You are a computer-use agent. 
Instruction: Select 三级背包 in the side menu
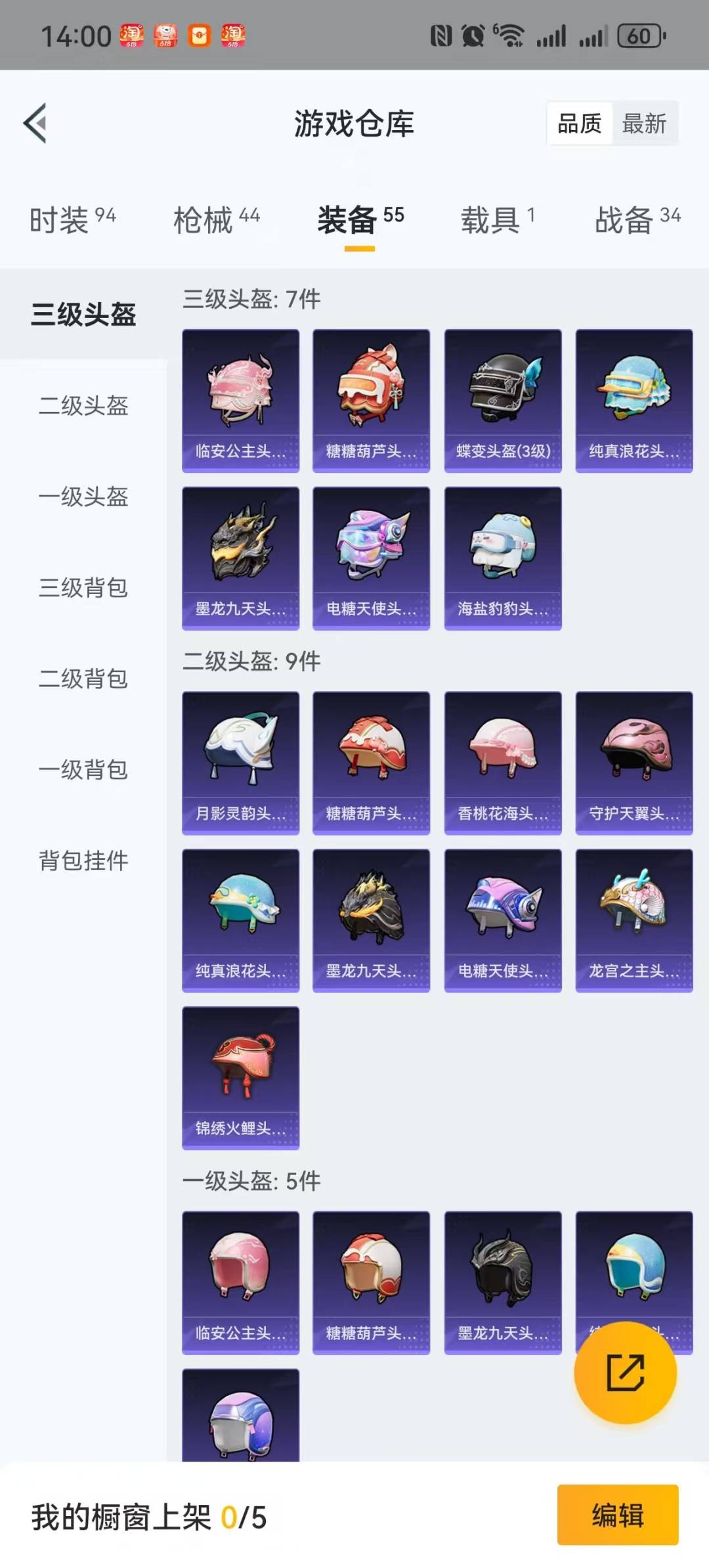coord(83,587)
